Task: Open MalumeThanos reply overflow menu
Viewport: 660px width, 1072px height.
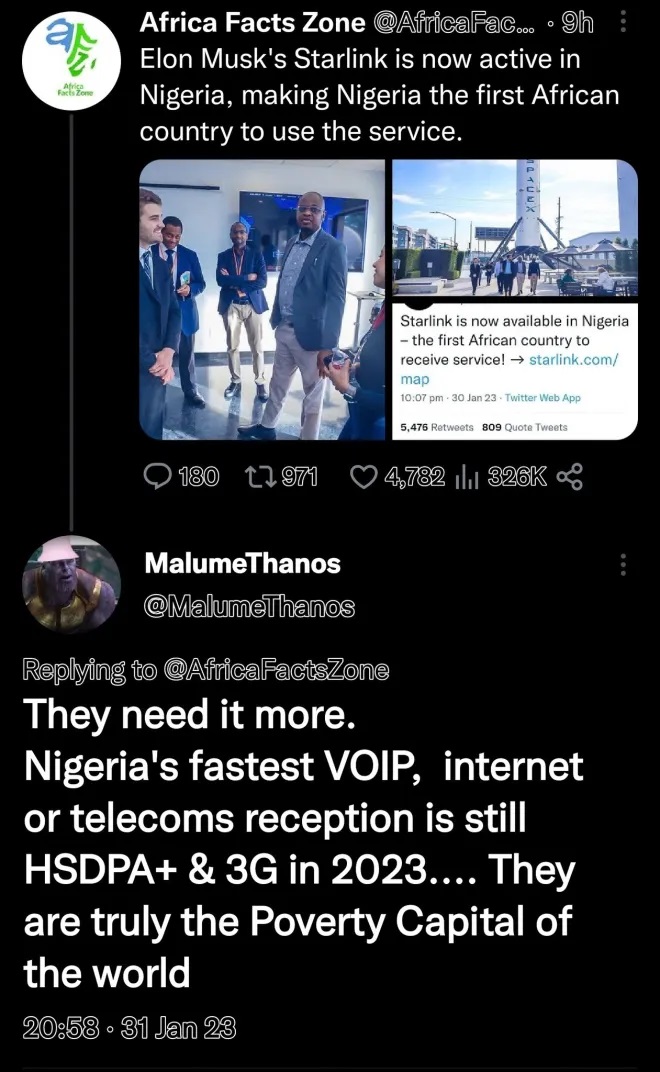Action: 623,564
